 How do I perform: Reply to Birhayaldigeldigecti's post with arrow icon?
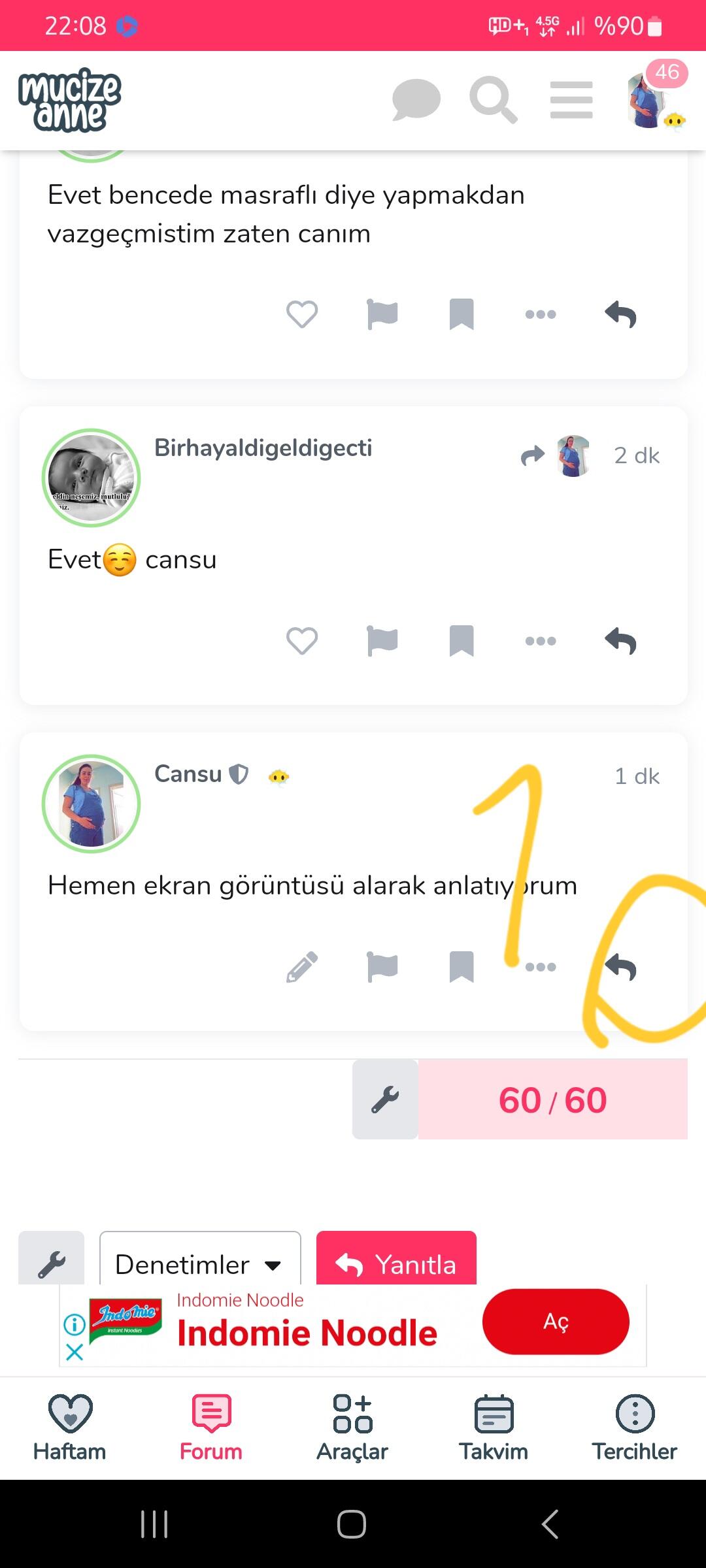pos(620,641)
